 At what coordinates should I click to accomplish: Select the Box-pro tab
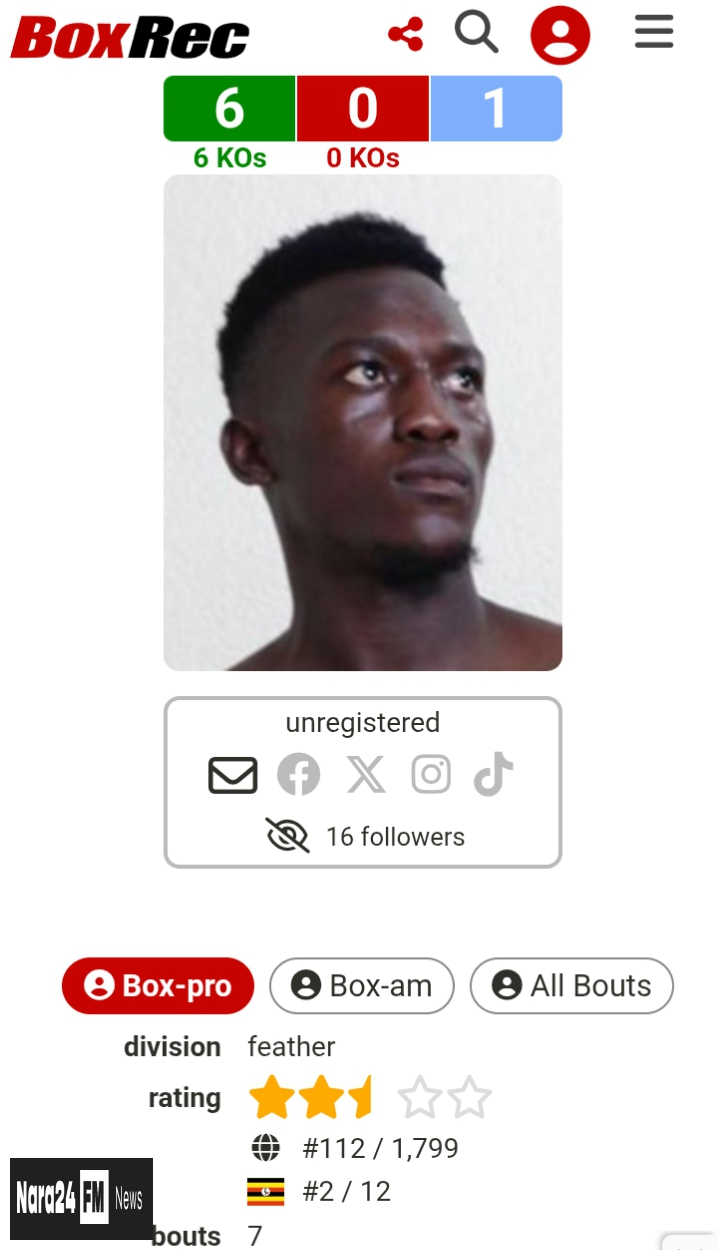pyautogui.click(x=158, y=986)
